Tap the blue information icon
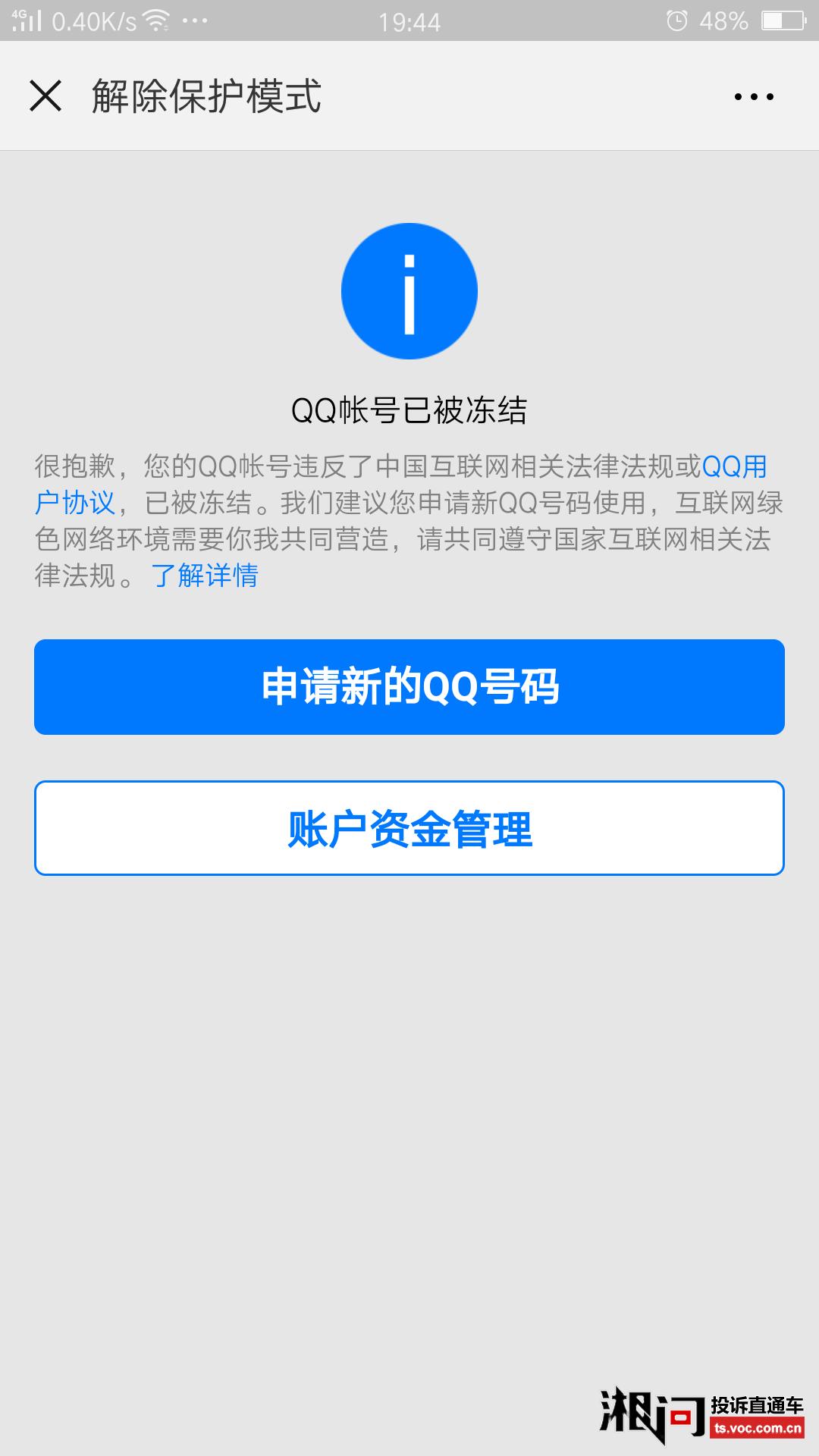This screenshot has height=1456, width=819. [x=409, y=290]
